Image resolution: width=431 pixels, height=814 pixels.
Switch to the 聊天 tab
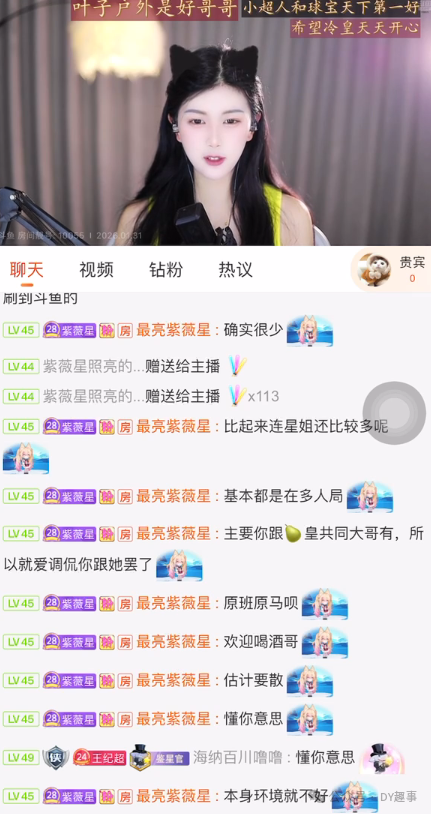[x=26, y=270]
